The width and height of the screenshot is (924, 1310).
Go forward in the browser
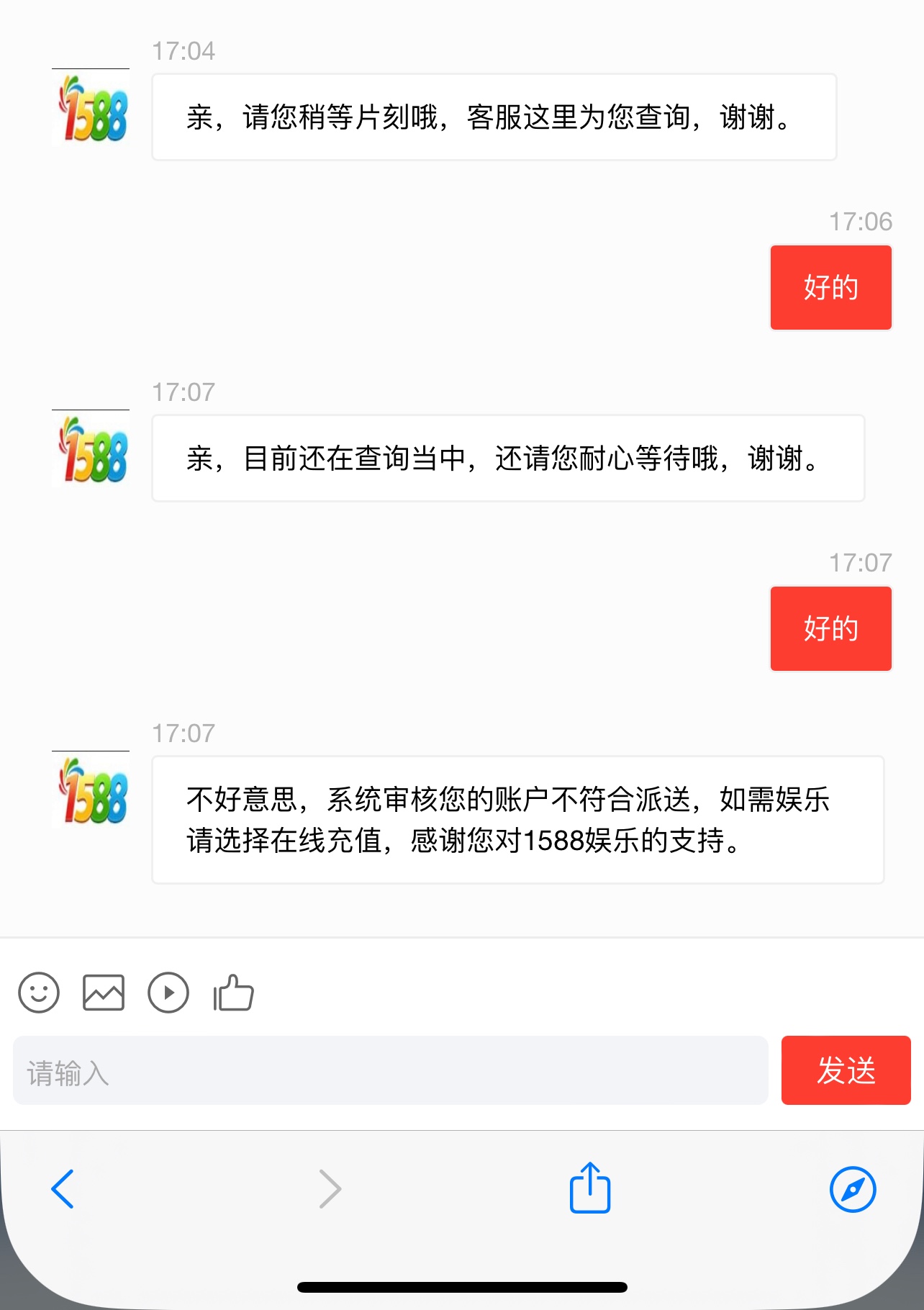[x=330, y=1188]
